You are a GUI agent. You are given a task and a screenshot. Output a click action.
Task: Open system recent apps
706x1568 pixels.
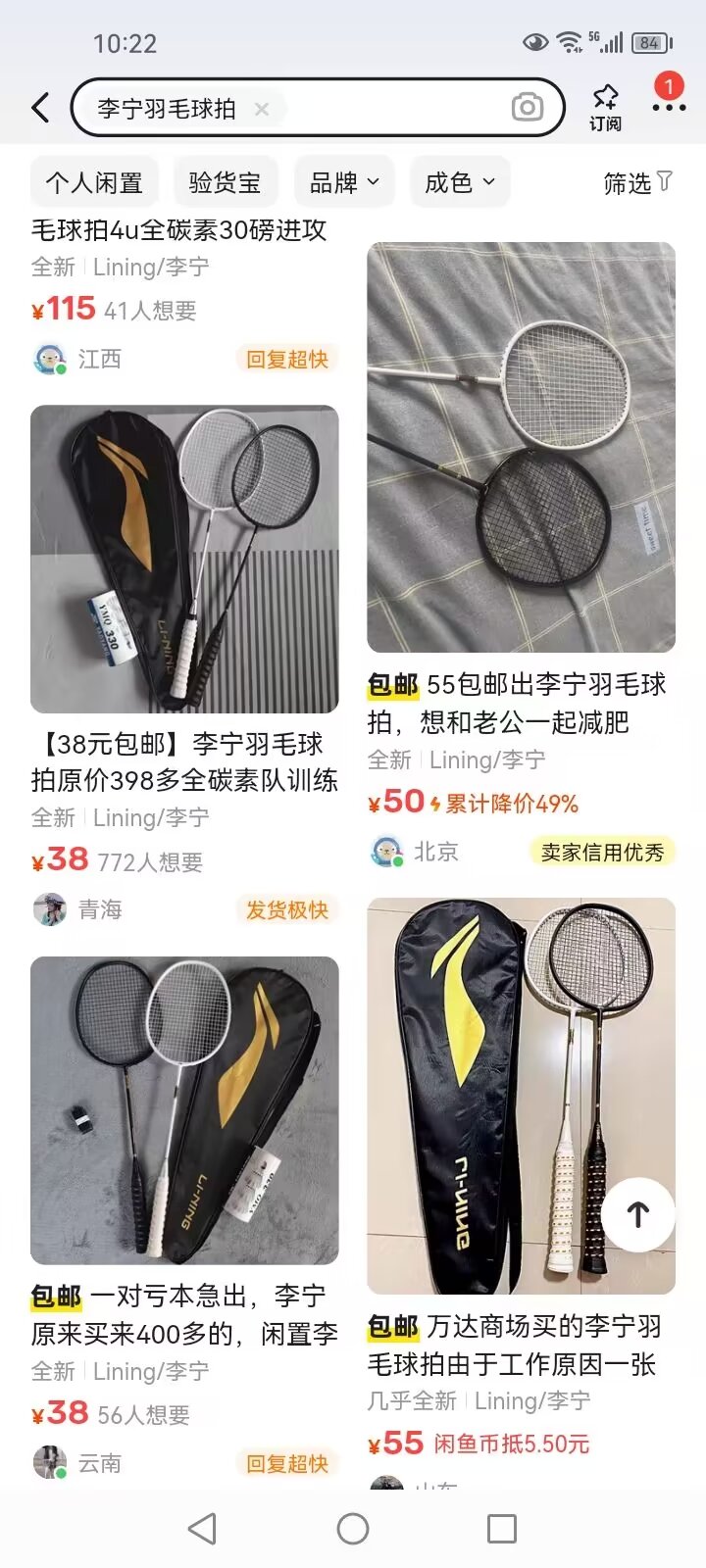point(502,1529)
